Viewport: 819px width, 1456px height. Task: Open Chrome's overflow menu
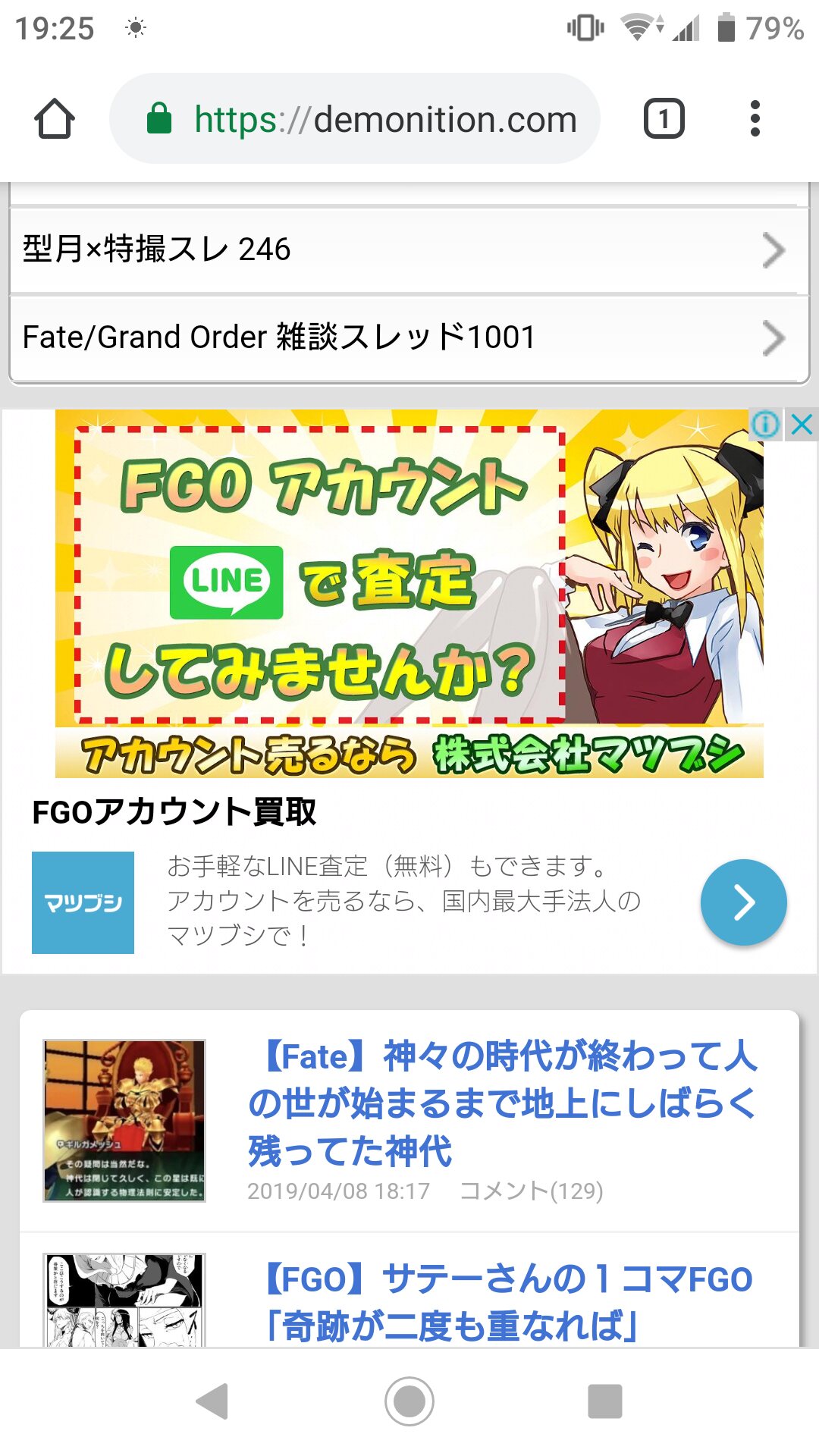point(754,119)
